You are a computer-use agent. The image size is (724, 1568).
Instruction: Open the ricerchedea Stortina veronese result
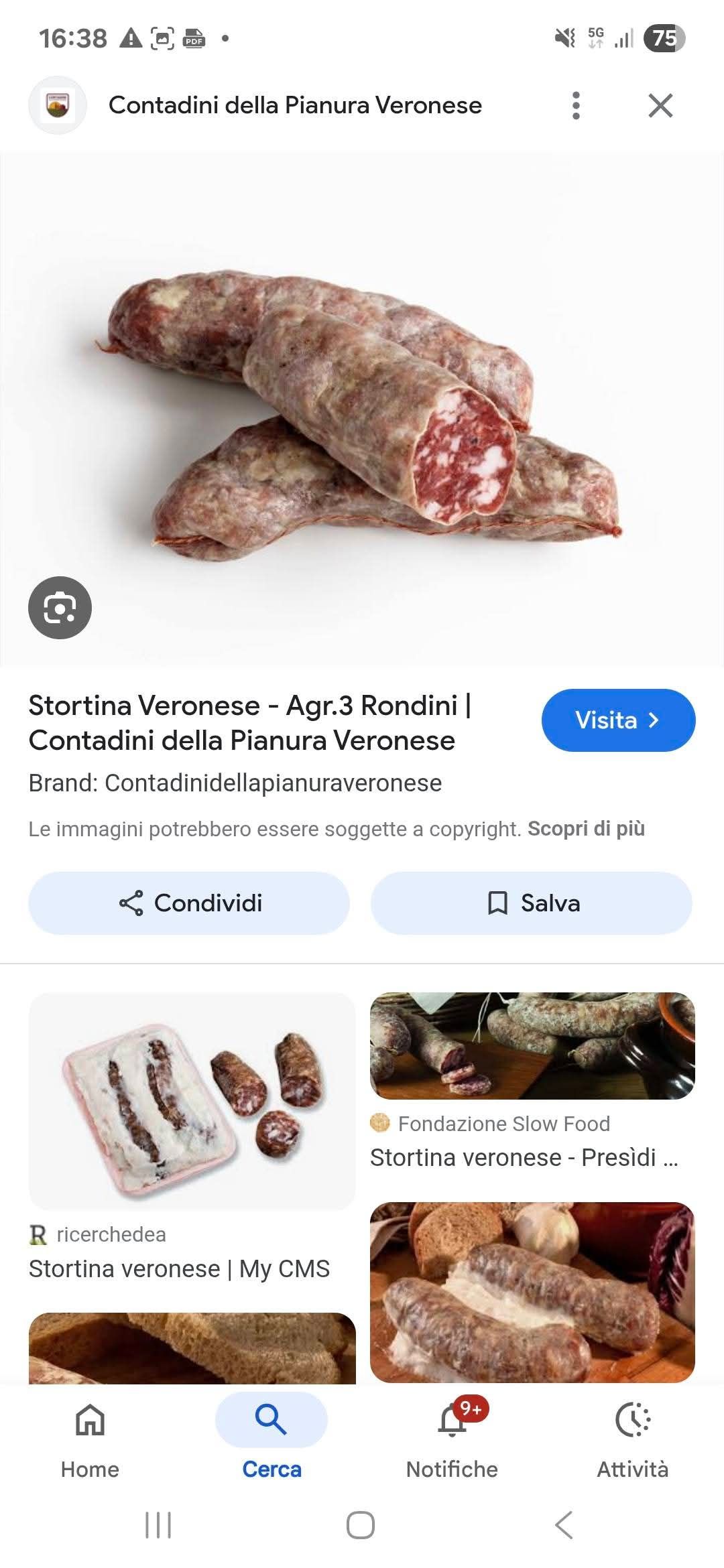pos(192,1102)
